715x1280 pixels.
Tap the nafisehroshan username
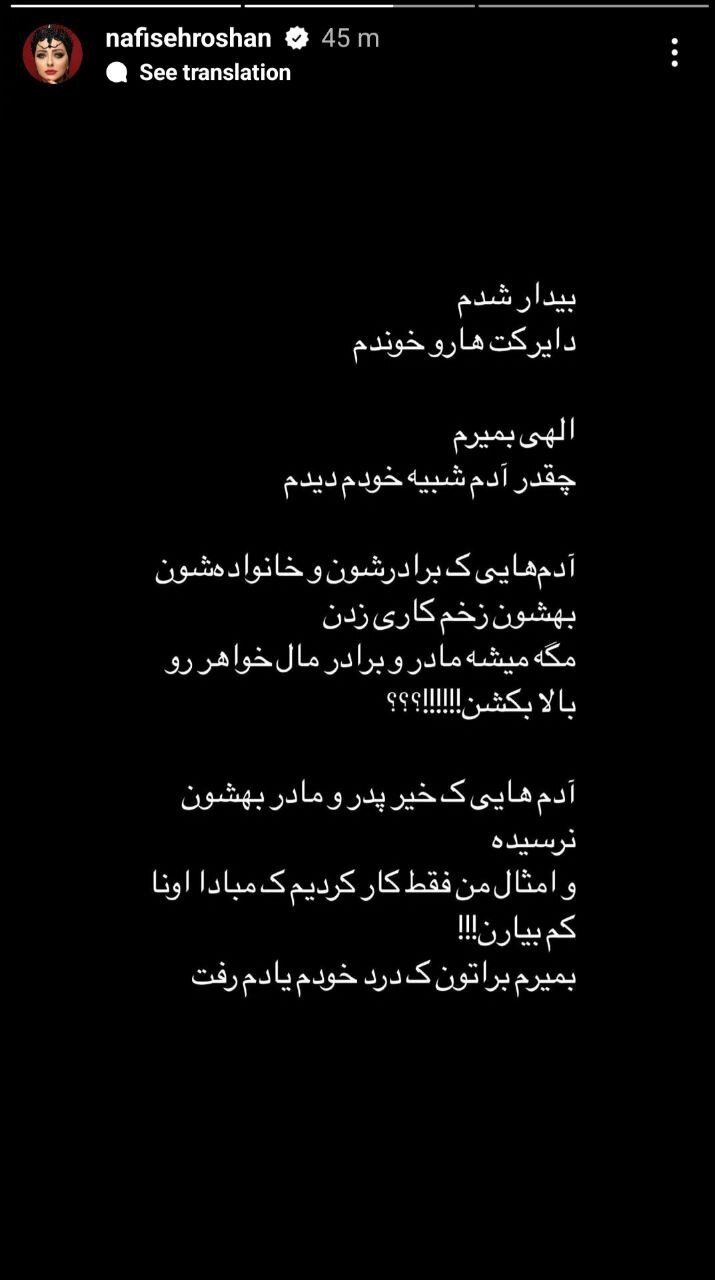point(188,38)
